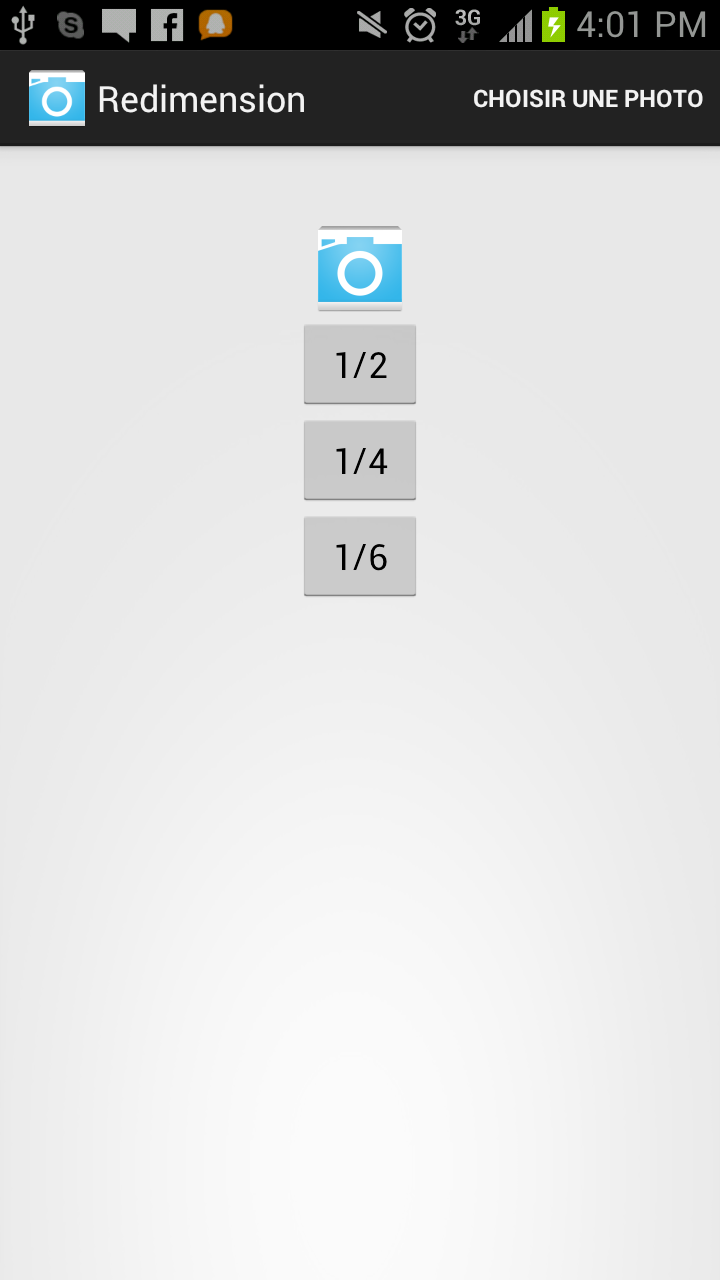Select the 1/2 resize button
The width and height of the screenshot is (720, 1280).
coord(360,364)
